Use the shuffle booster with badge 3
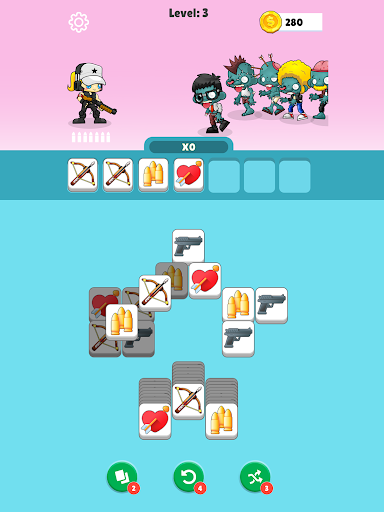Viewport: 384px width, 512px height. click(255, 477)
